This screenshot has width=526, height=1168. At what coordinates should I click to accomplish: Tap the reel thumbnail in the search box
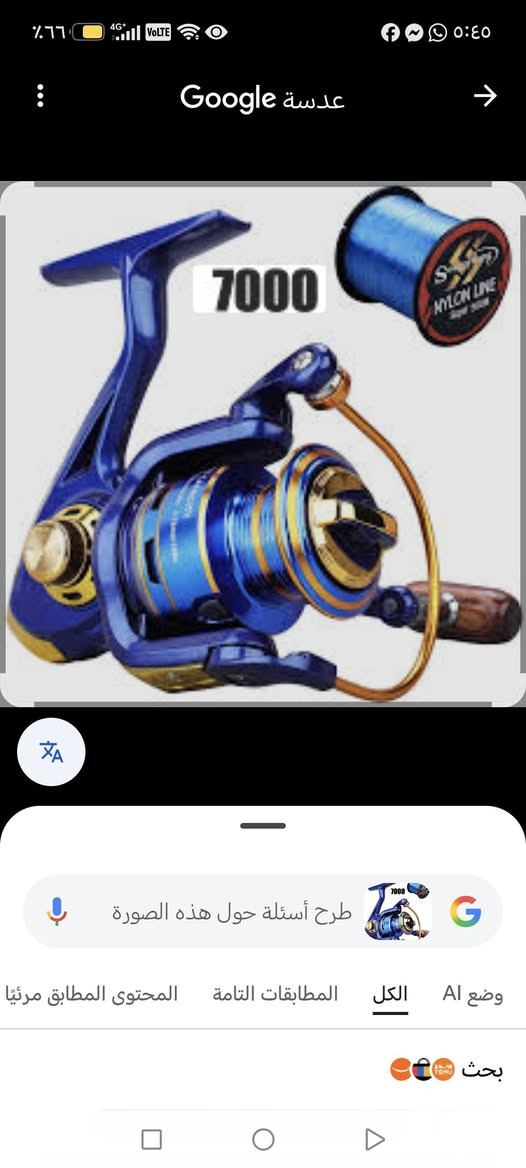click(398, 911)
